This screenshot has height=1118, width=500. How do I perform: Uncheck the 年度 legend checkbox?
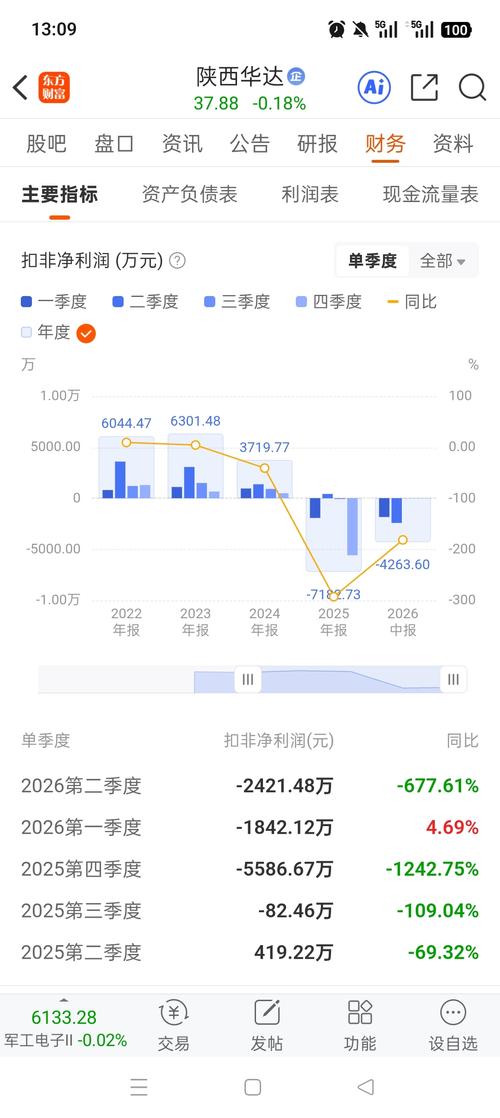(x=86, y=333)
